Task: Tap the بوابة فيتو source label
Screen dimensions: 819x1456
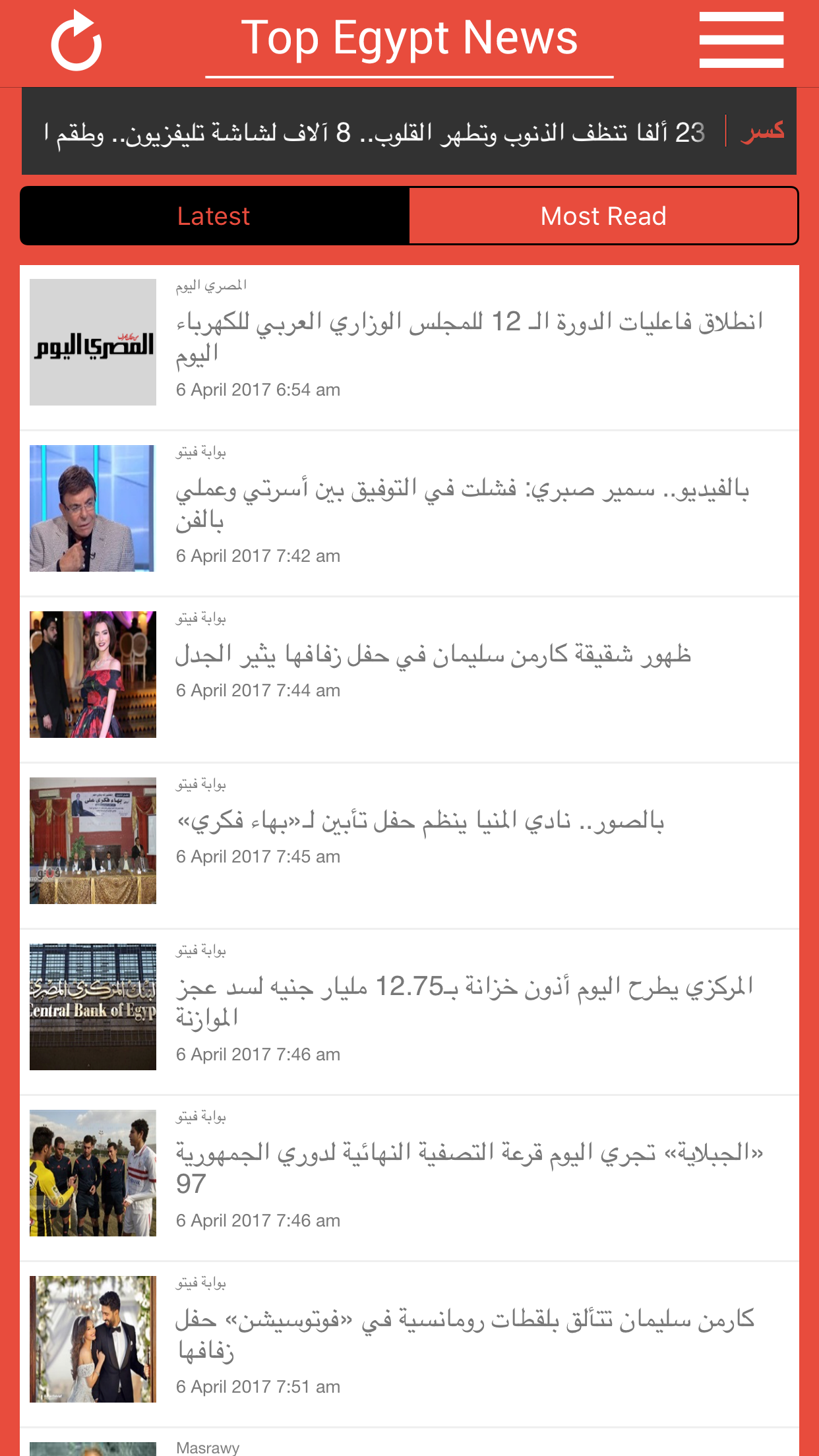Action: point(200,452)
